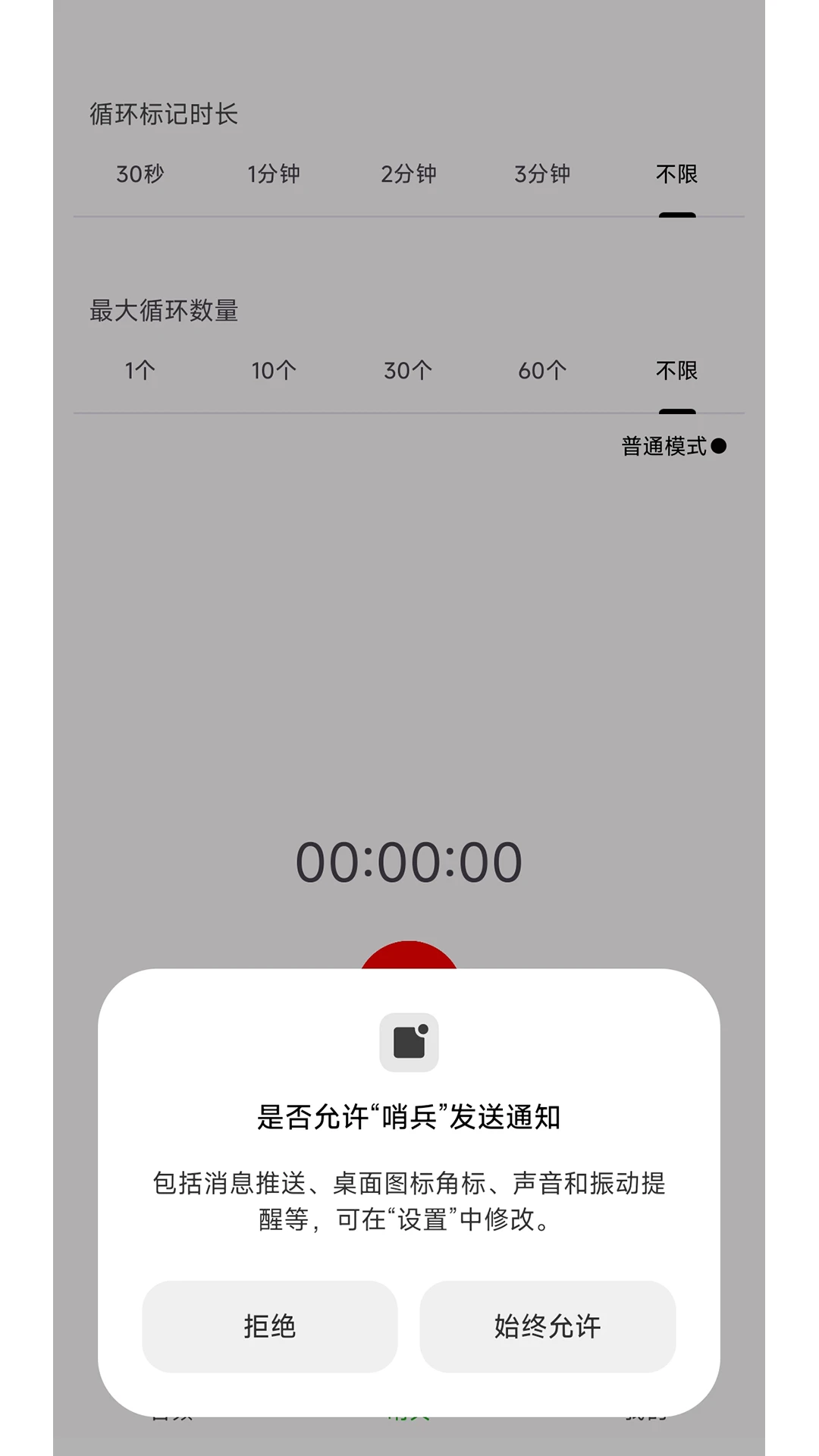This screenshot has width=819, height=1456.
Task: Select 不限 under 循环标记时长
Action: tap(675, 174)
